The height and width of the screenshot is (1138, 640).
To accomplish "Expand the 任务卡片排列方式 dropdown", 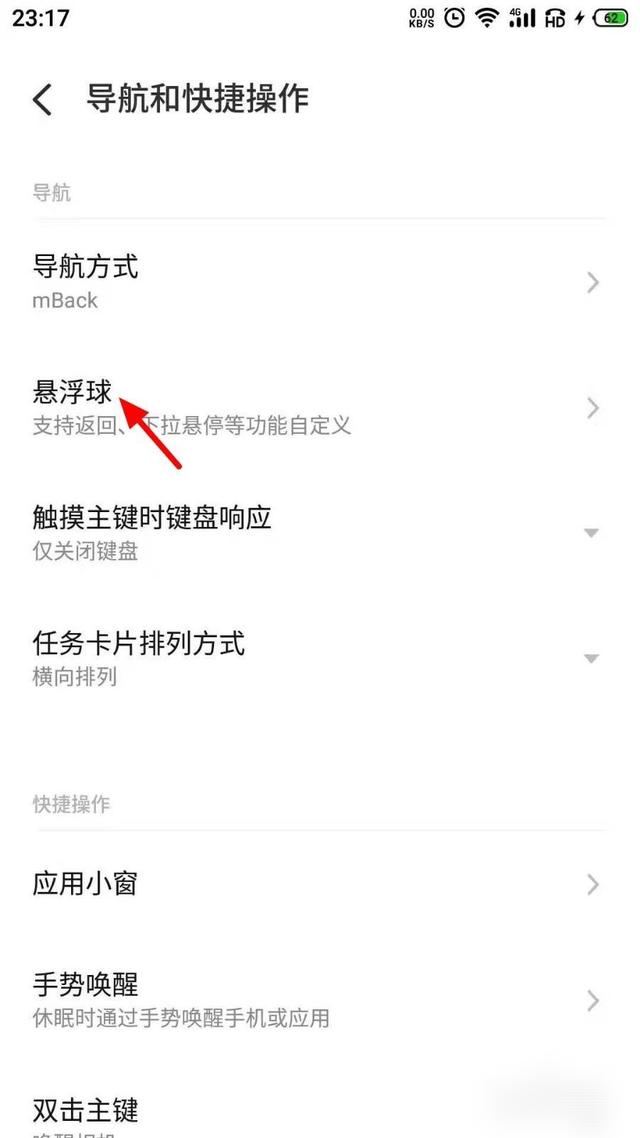I will click(320, 658).
